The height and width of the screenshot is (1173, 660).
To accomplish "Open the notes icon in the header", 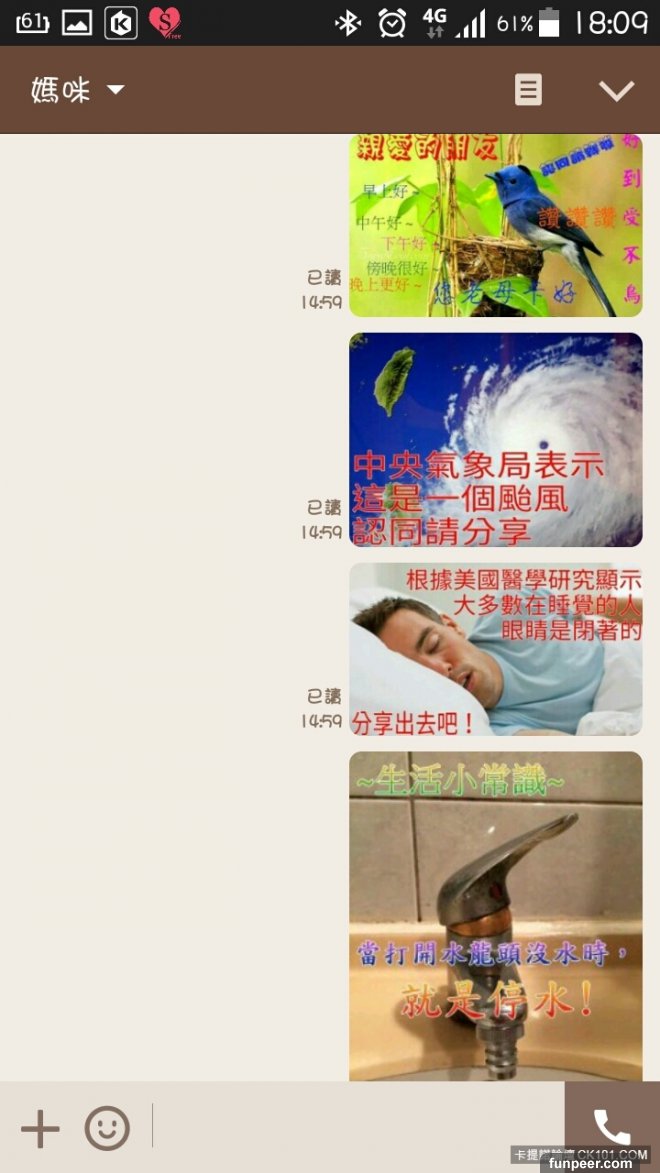I will [x=528, y=90].
